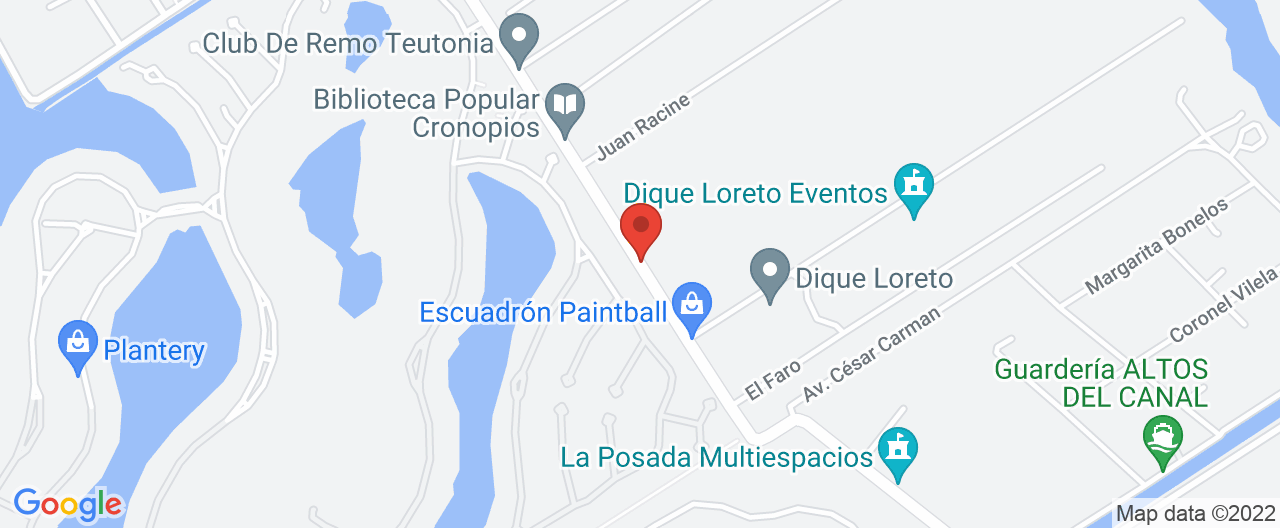Tap the red location pin marker
Viewport: 1280px width, 528px height.
click(x=641, y=226)
